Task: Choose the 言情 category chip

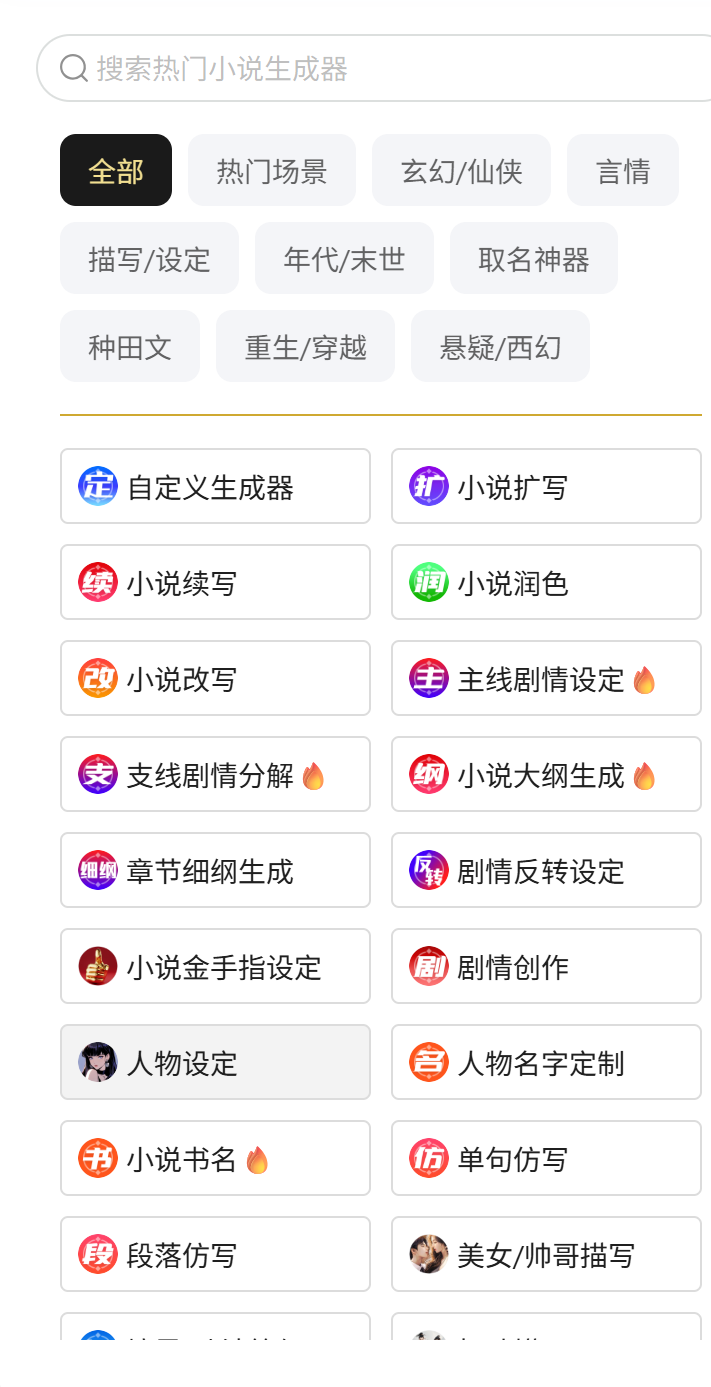Action: (623, 170)
